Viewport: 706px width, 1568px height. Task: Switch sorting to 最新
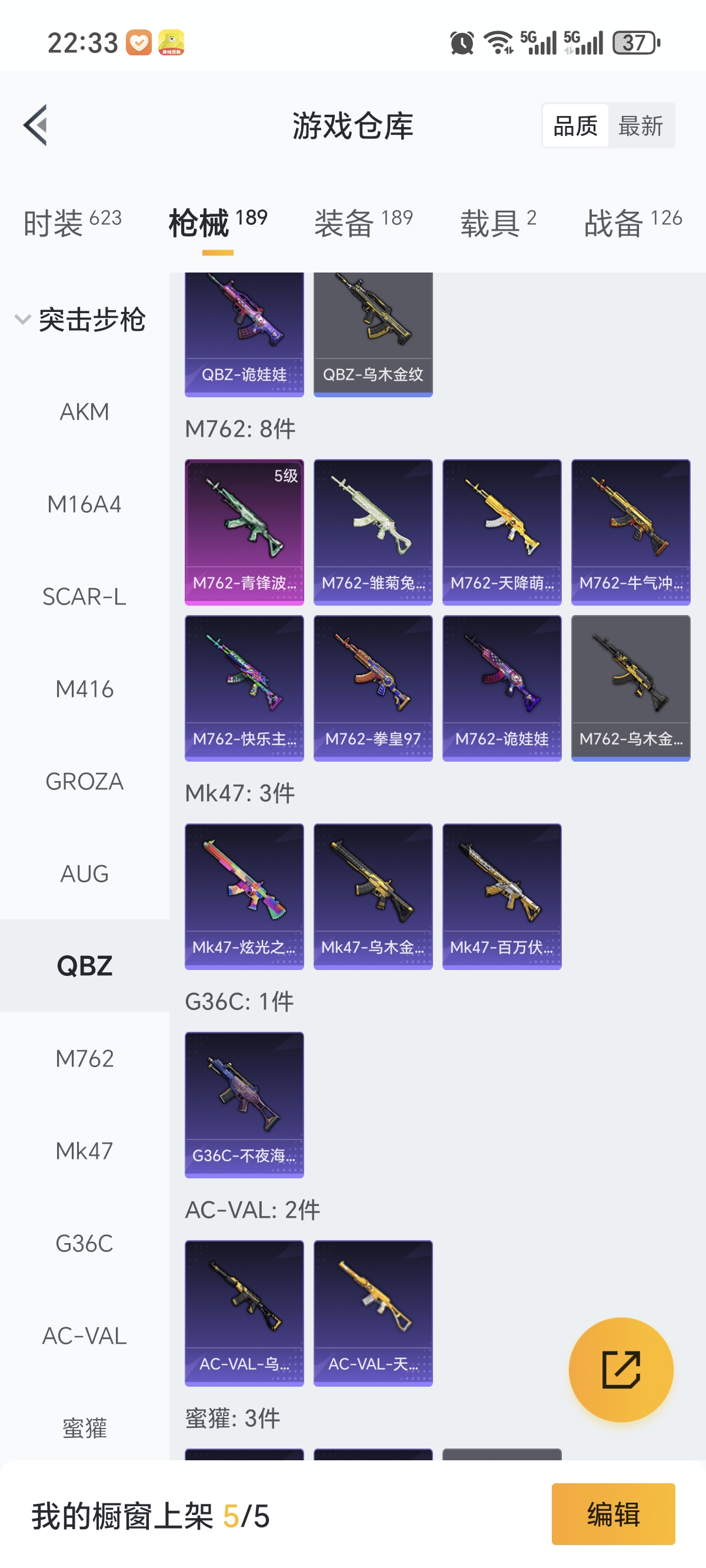[640, 126]
